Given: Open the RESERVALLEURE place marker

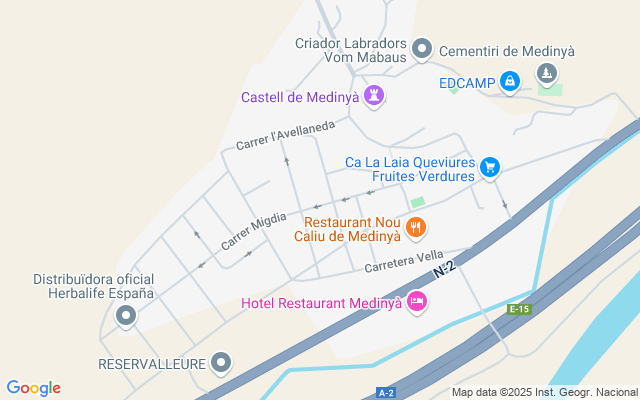Looking at the screenshot, I should 222,363.
